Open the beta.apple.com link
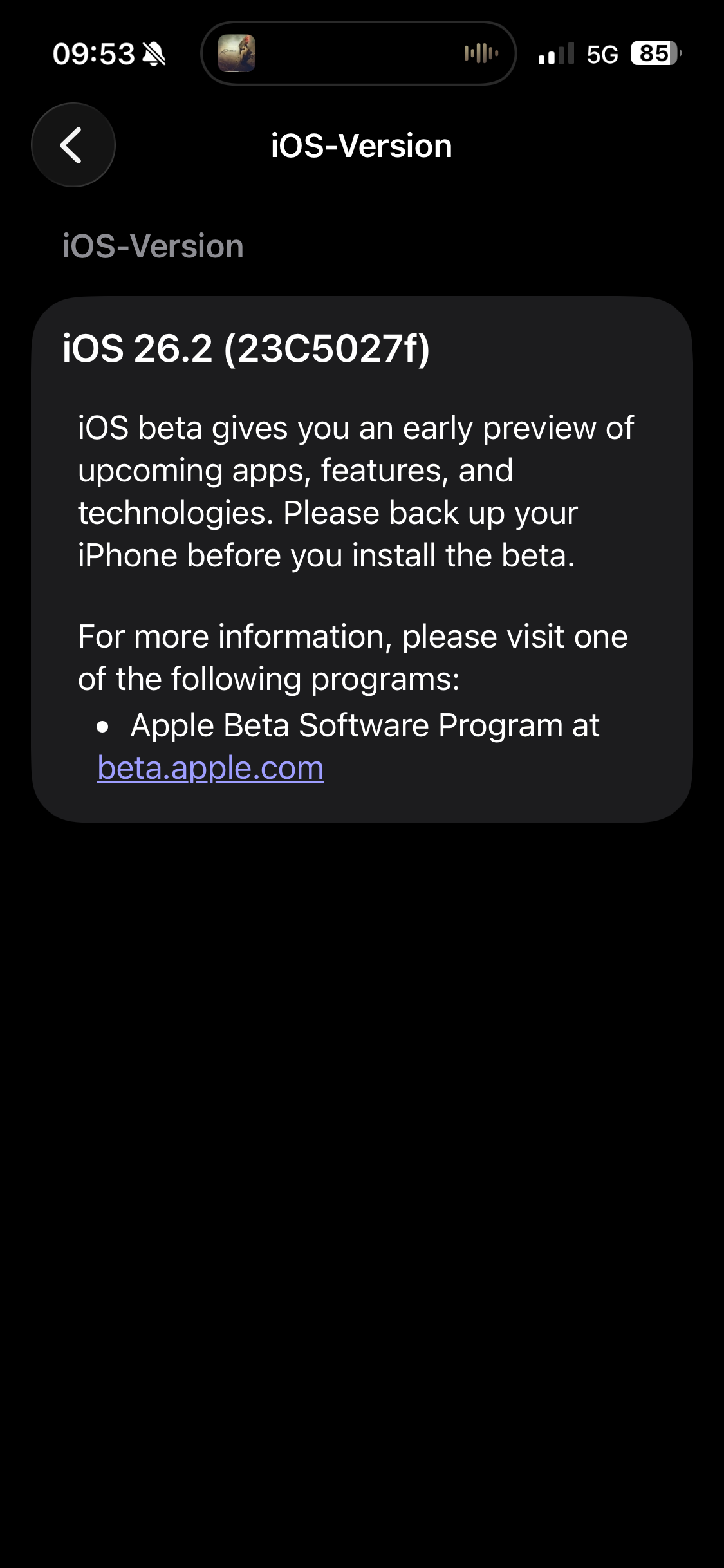This screenshot has width=724, height=1568. 210,768
